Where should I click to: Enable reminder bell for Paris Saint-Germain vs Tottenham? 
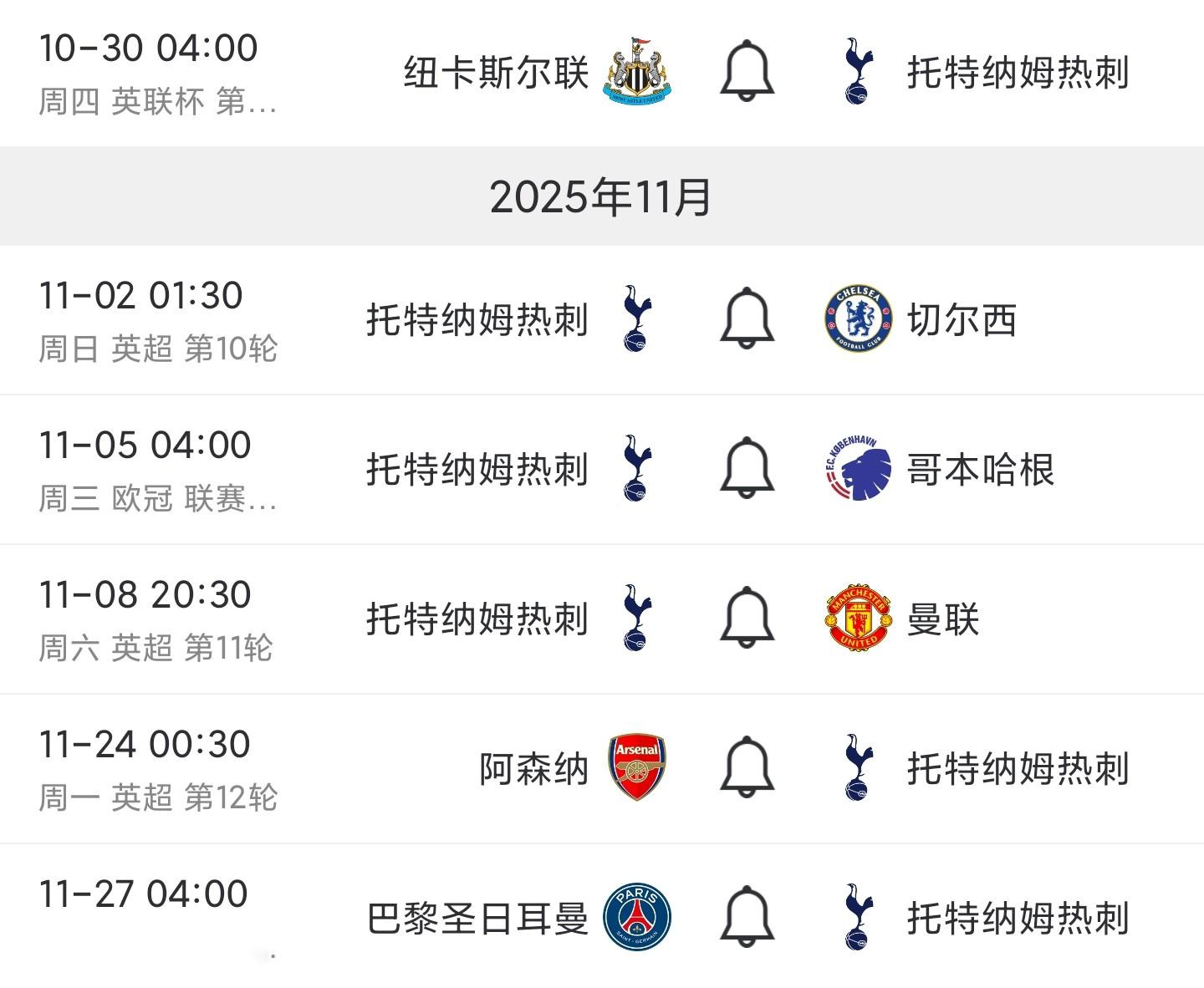pos(747,917)
